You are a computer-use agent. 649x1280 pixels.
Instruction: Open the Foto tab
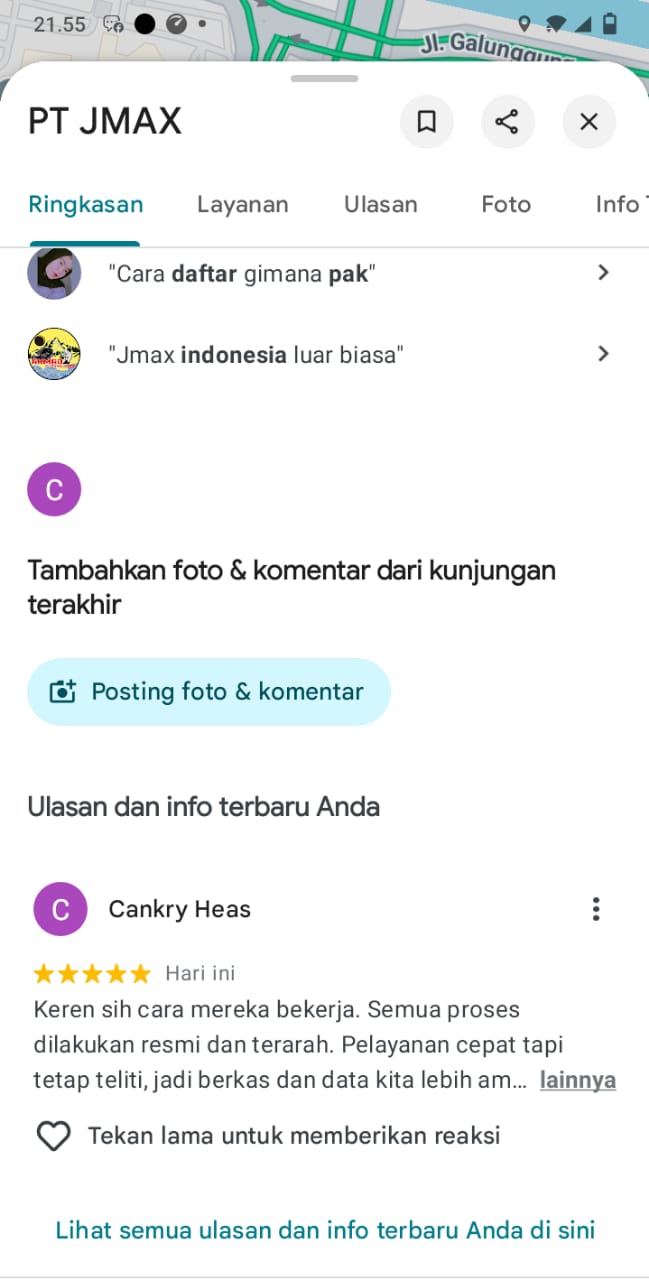click(x=506, y=205)
